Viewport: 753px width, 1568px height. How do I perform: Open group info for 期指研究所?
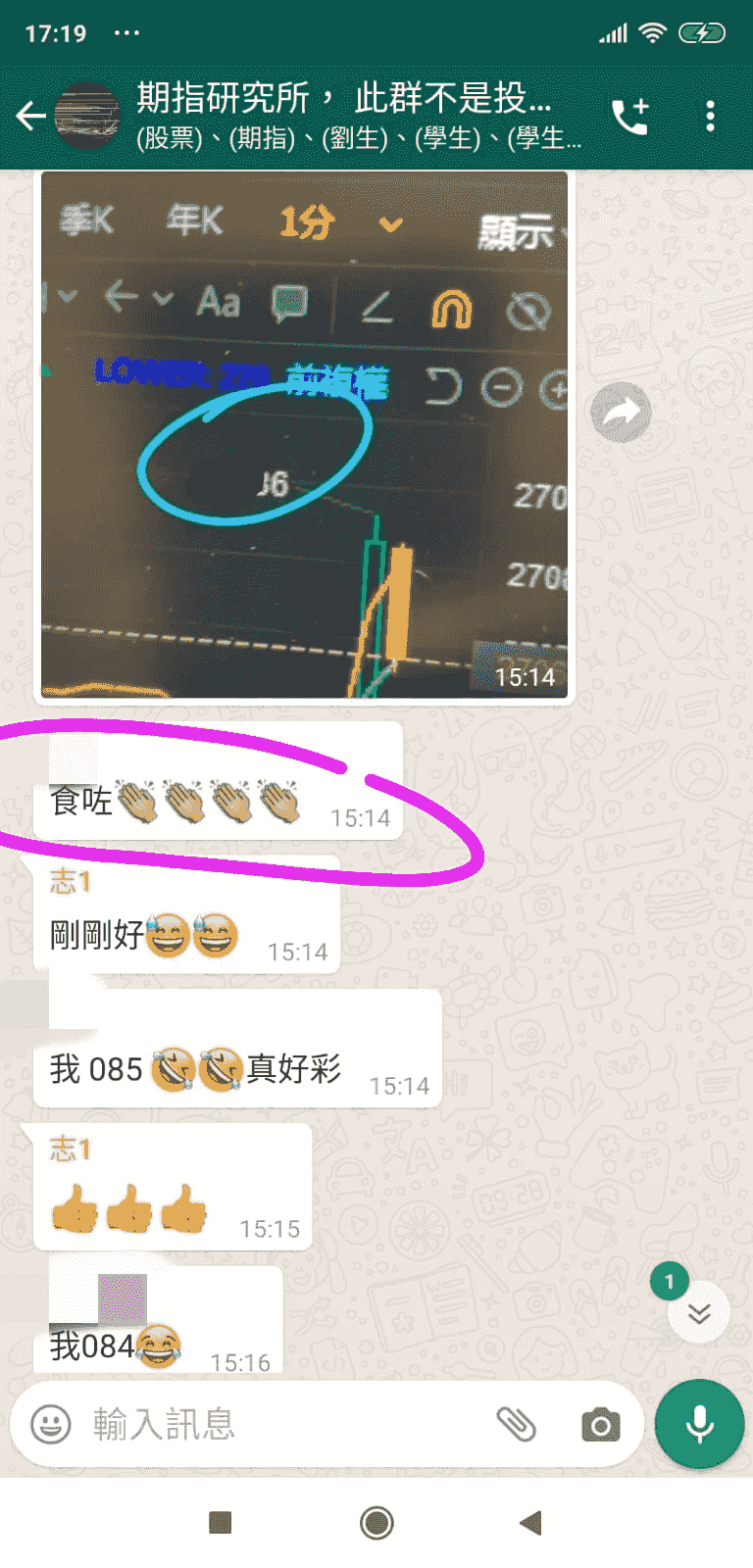point(343,116)
